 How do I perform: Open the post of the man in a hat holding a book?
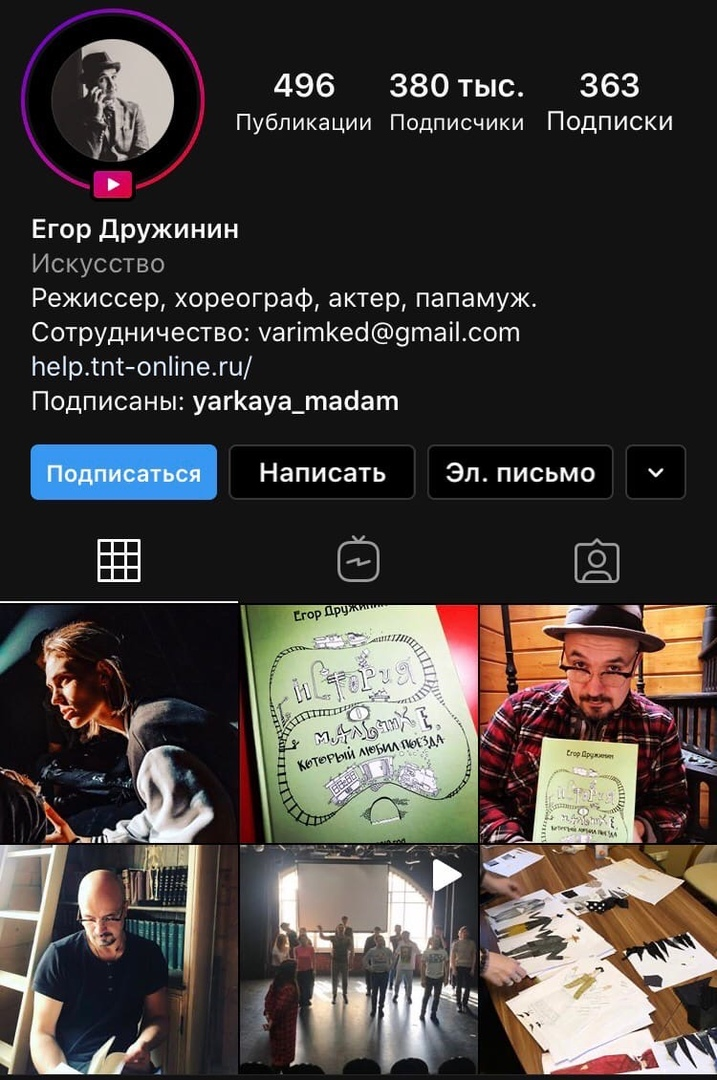click(x=598, y=724)
